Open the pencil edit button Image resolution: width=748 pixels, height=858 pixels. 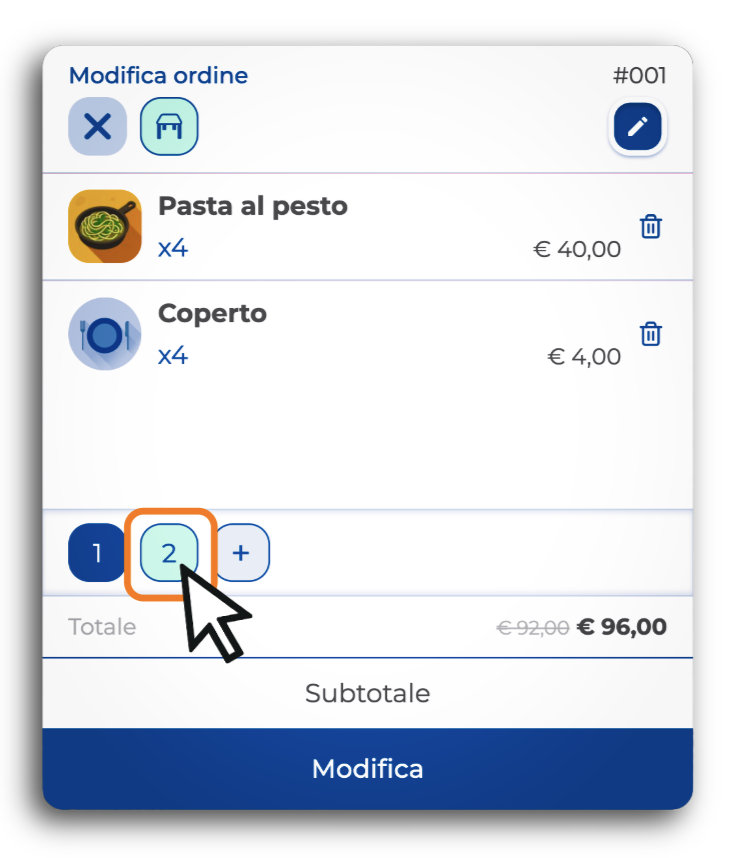click(637, 127)
